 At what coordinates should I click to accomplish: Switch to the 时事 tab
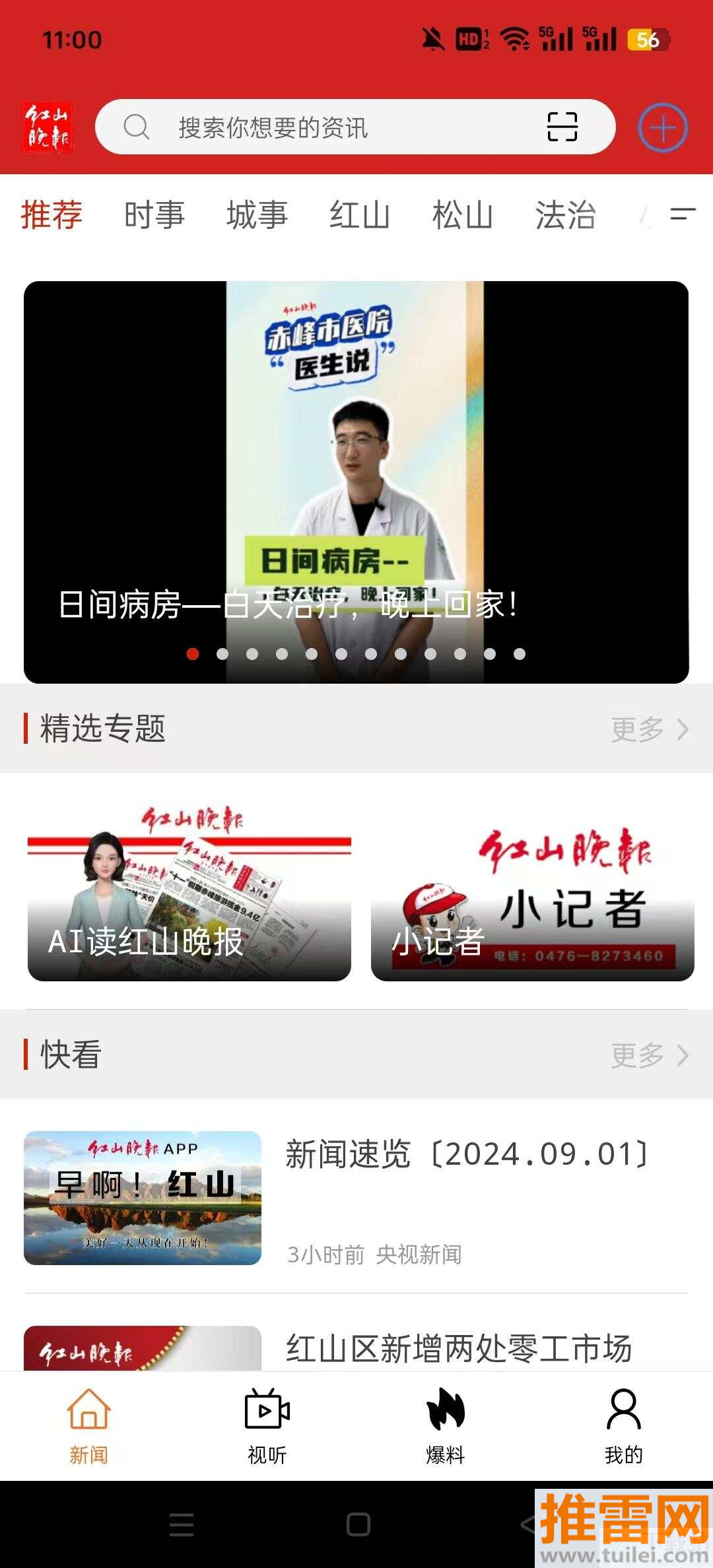click(154, 215)
